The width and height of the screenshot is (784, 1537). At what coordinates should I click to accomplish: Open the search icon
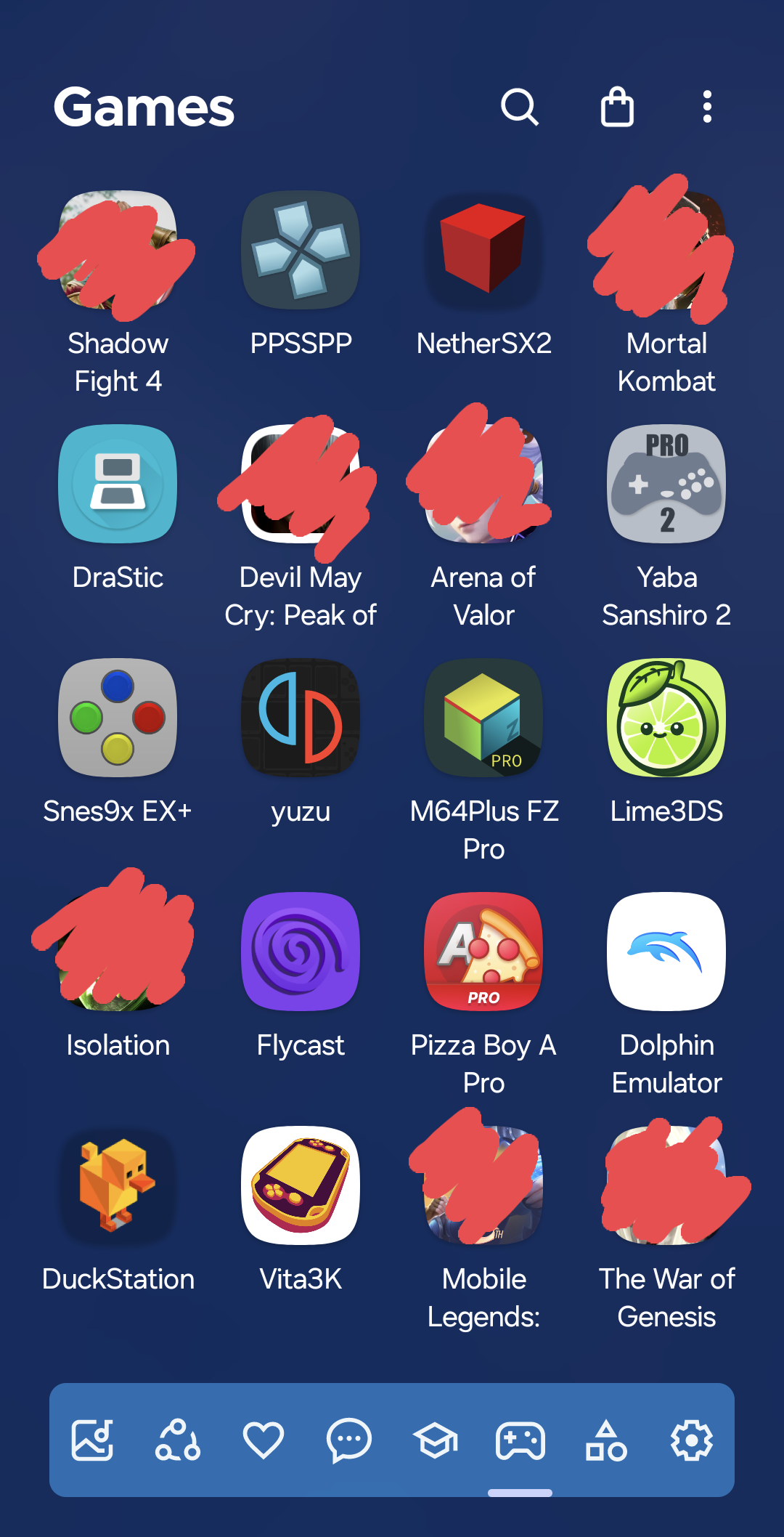coord(520,108)
